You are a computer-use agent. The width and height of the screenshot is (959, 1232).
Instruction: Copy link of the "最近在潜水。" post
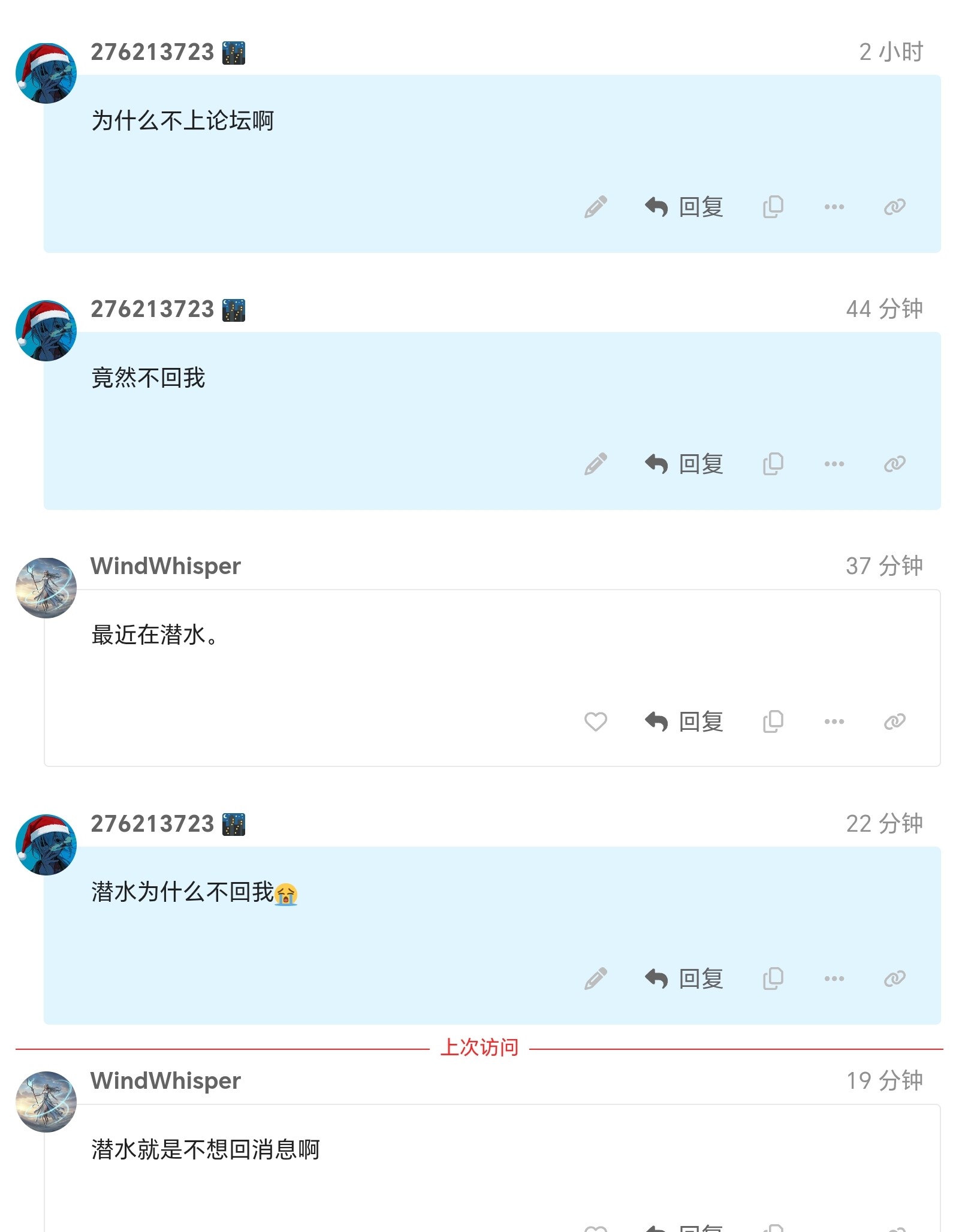point(894,721)
